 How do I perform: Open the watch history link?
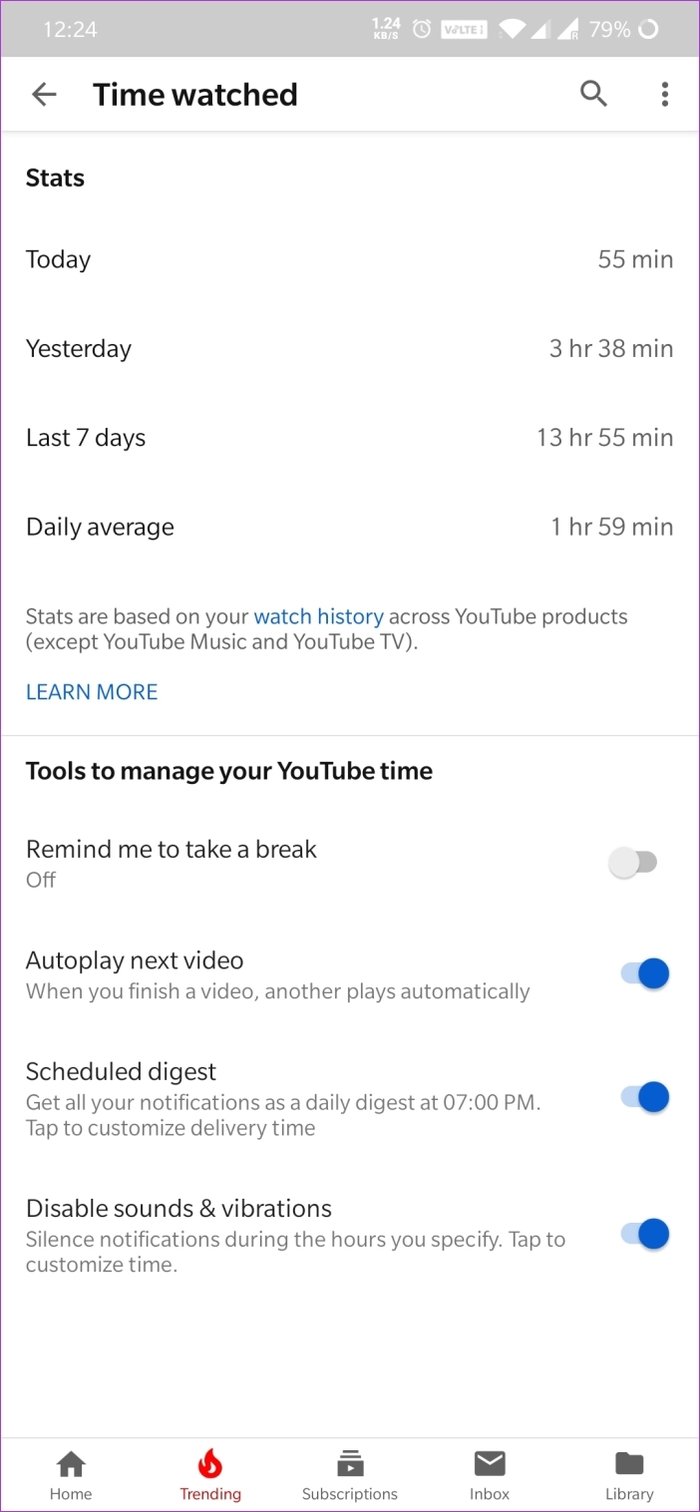[318, 616]
